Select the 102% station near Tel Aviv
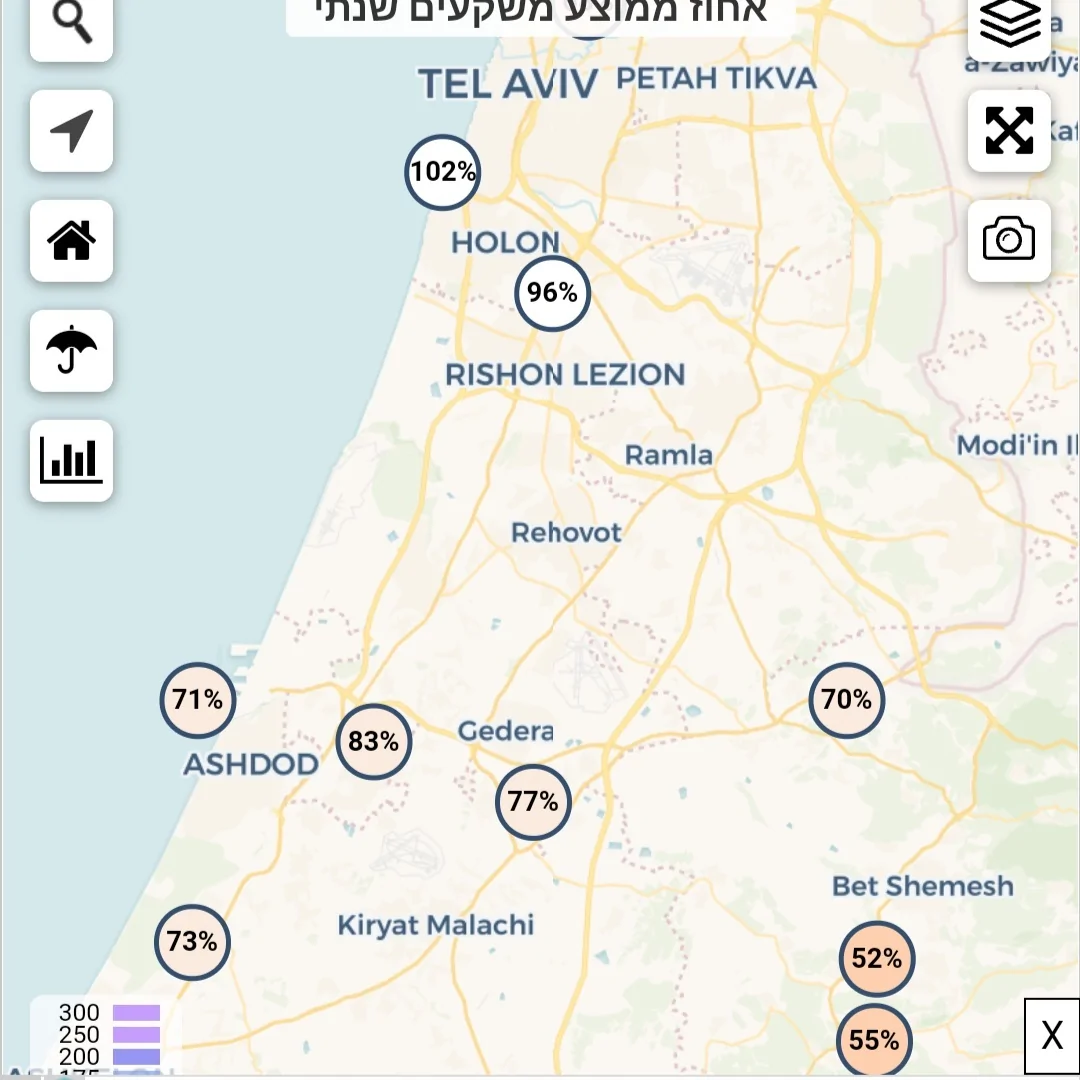This screenshot has width=1080, height=1080. 443,173
